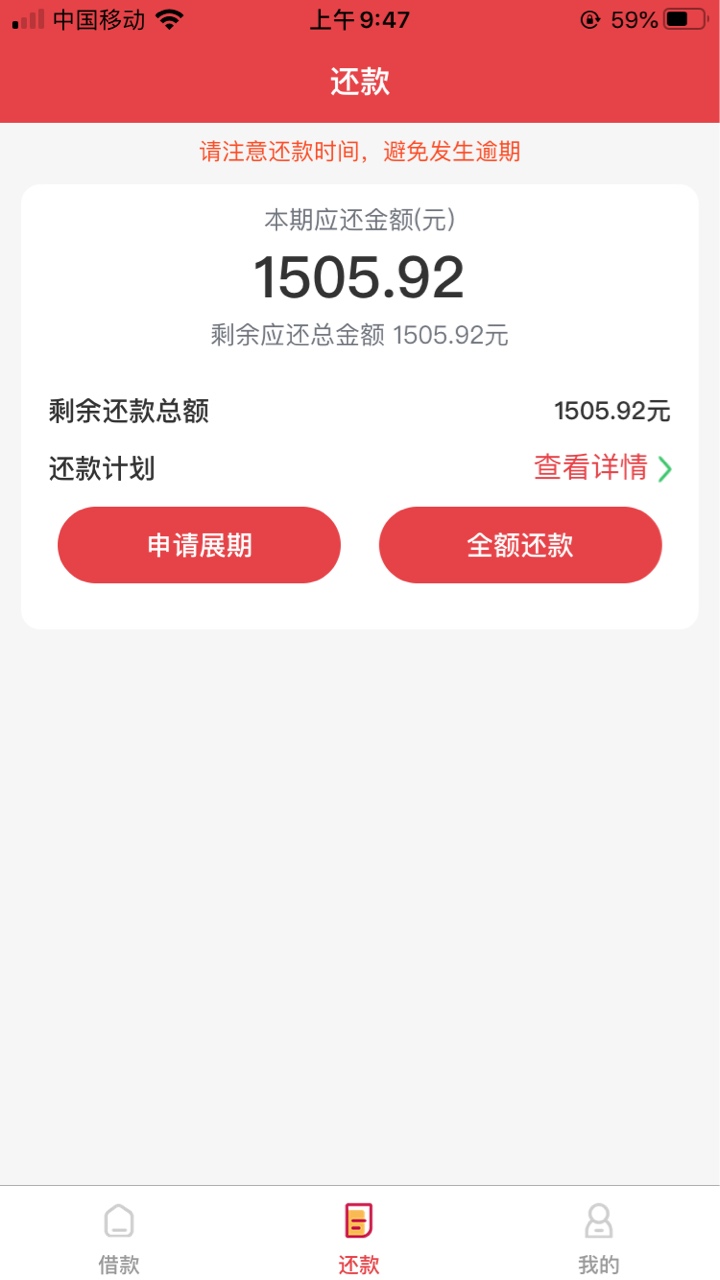Tap the 申请展期 button
720x1280 pixels.
pos(199,545)
